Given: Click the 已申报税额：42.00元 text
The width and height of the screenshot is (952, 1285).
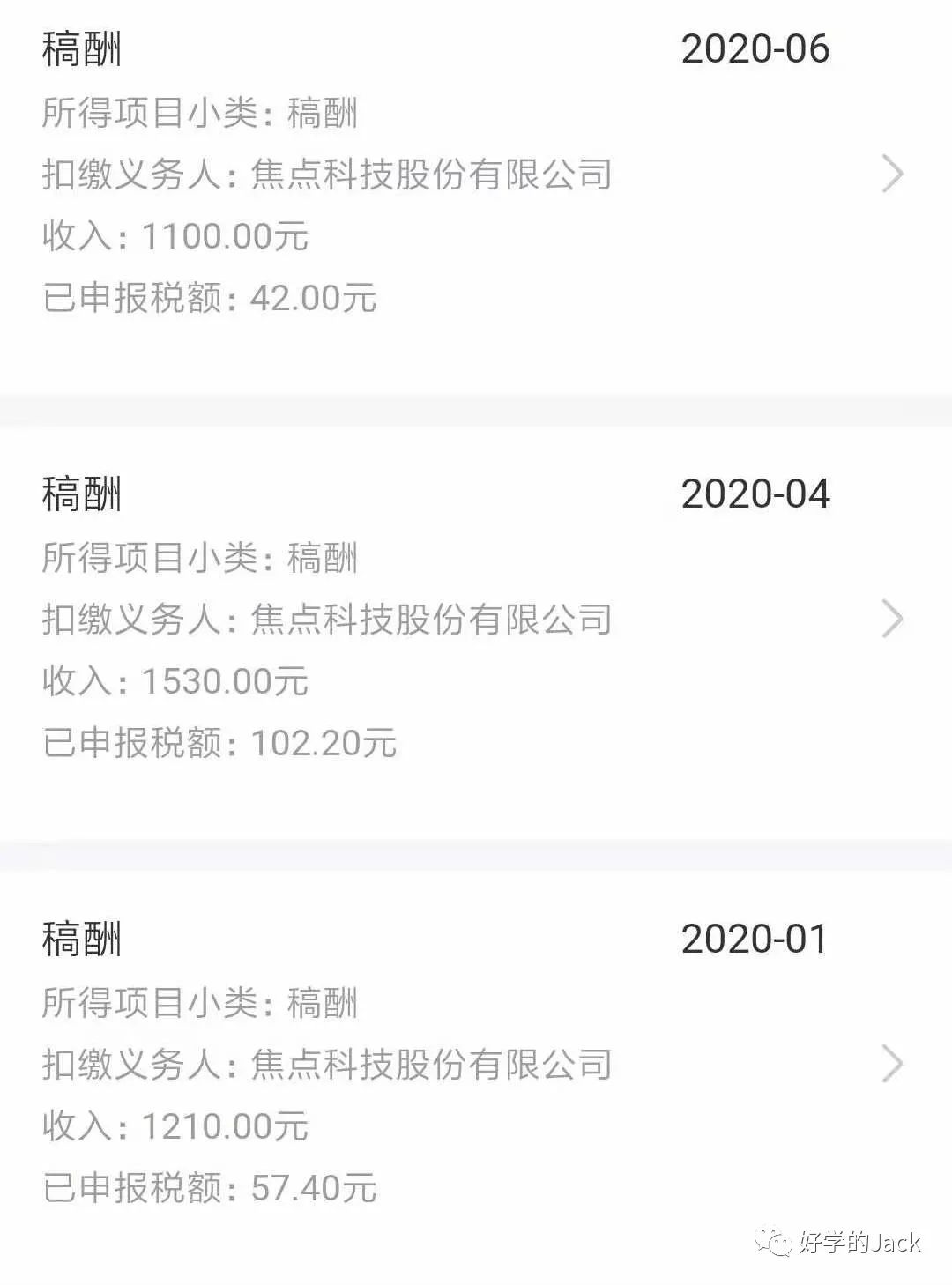Looking at the screenshot, I should click(212, 297).
